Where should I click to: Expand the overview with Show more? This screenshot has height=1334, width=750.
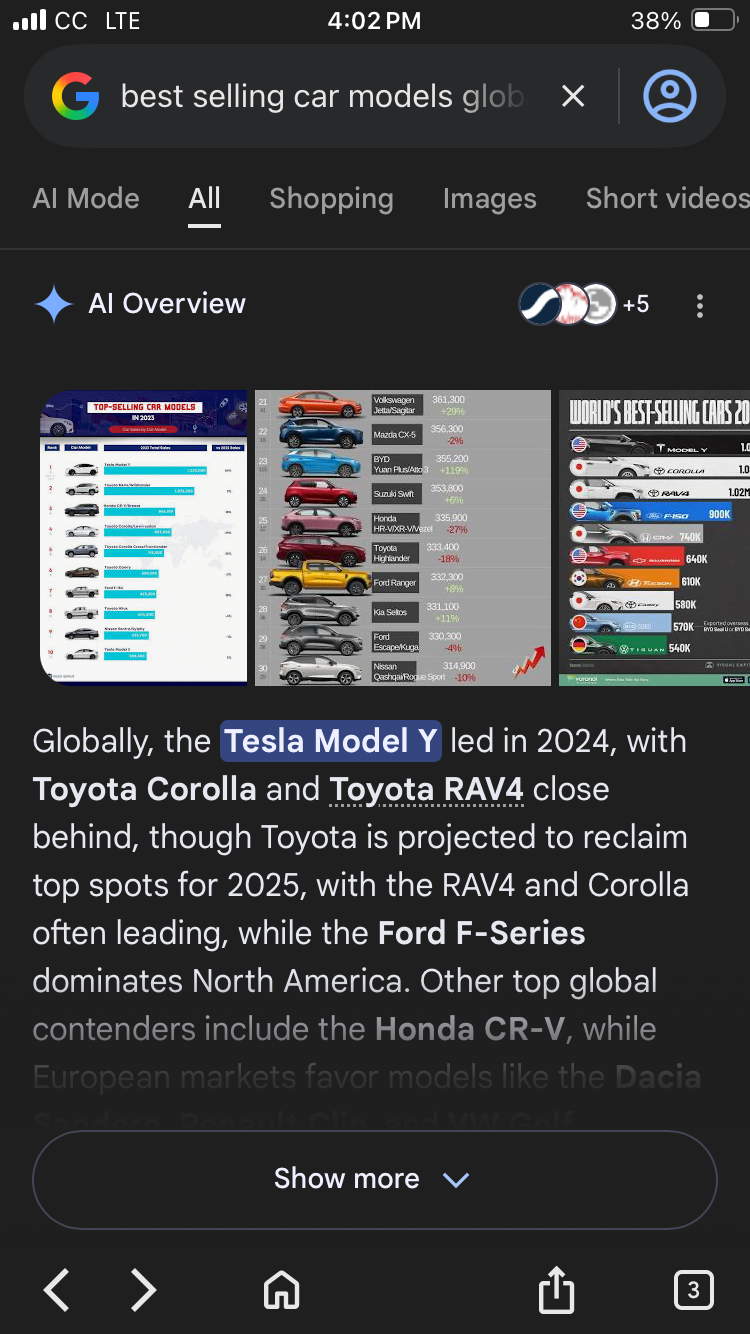374,1179
